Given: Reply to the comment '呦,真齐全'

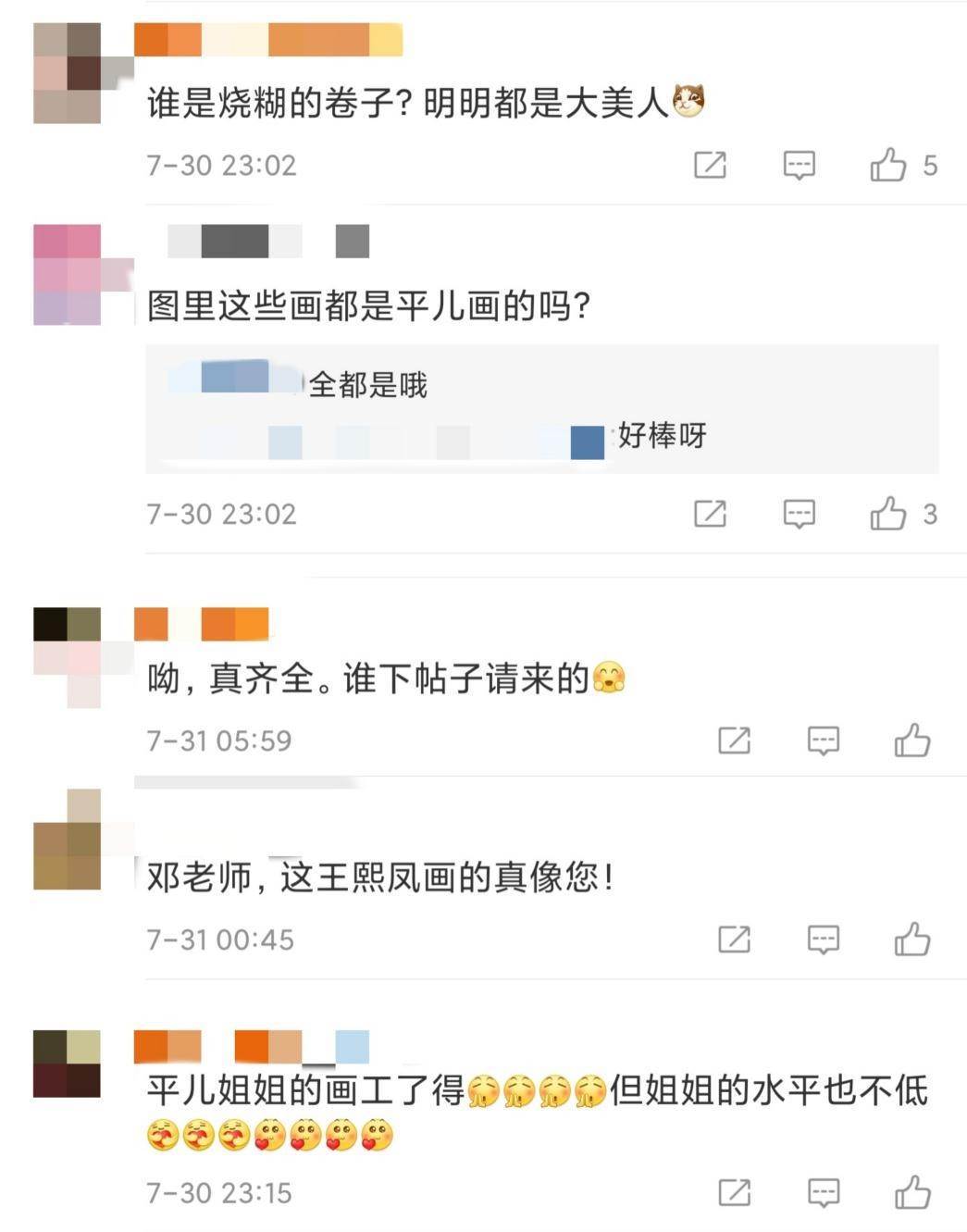Looking at the screenshot, I should pyautogui.click(x=823, y=740).
